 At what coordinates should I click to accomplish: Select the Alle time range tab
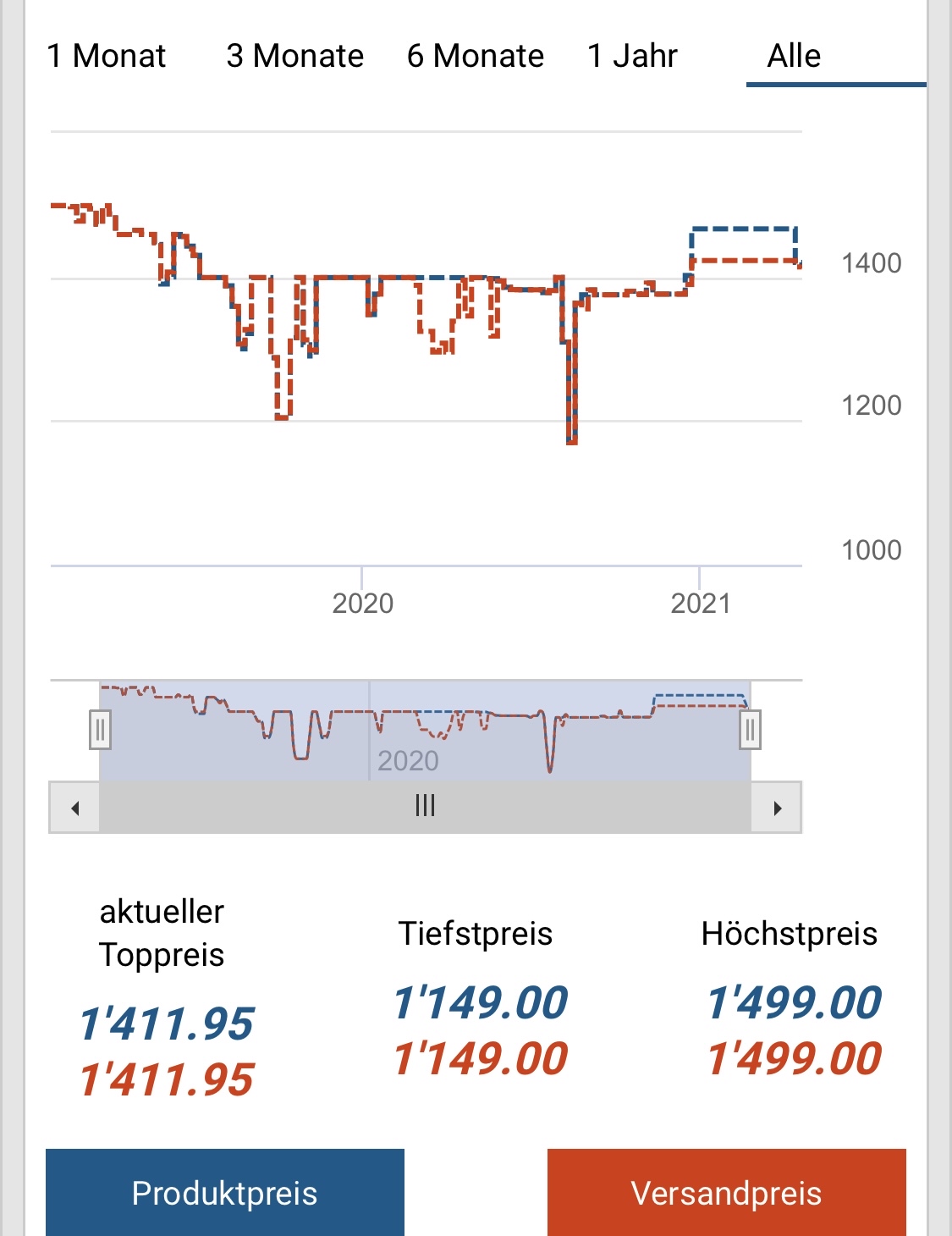[794, 56]
